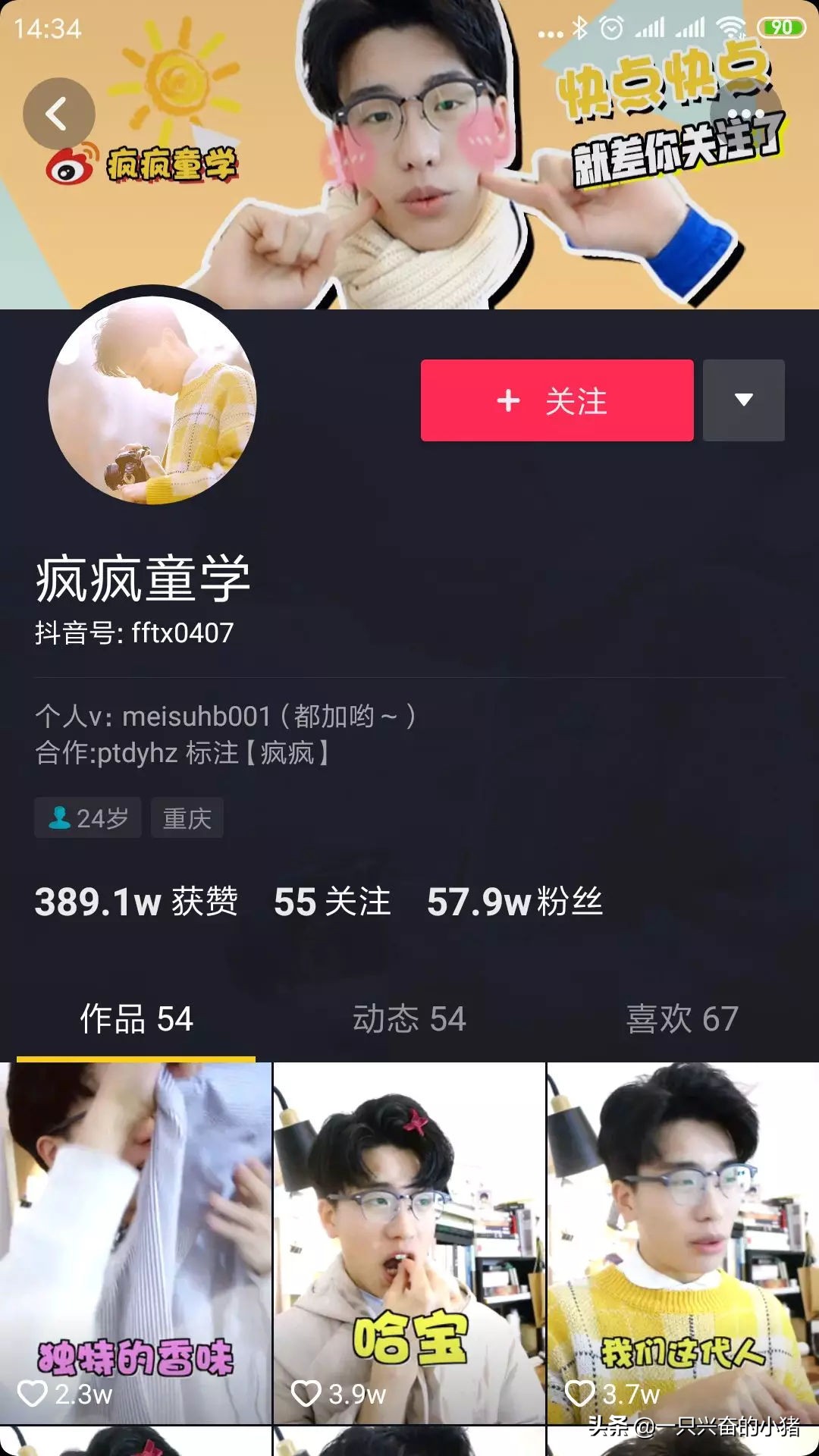Viewport: 819px width, 1456px height.
Task: Tap the 24岁 age badge
Action: (x=88, y=817)
